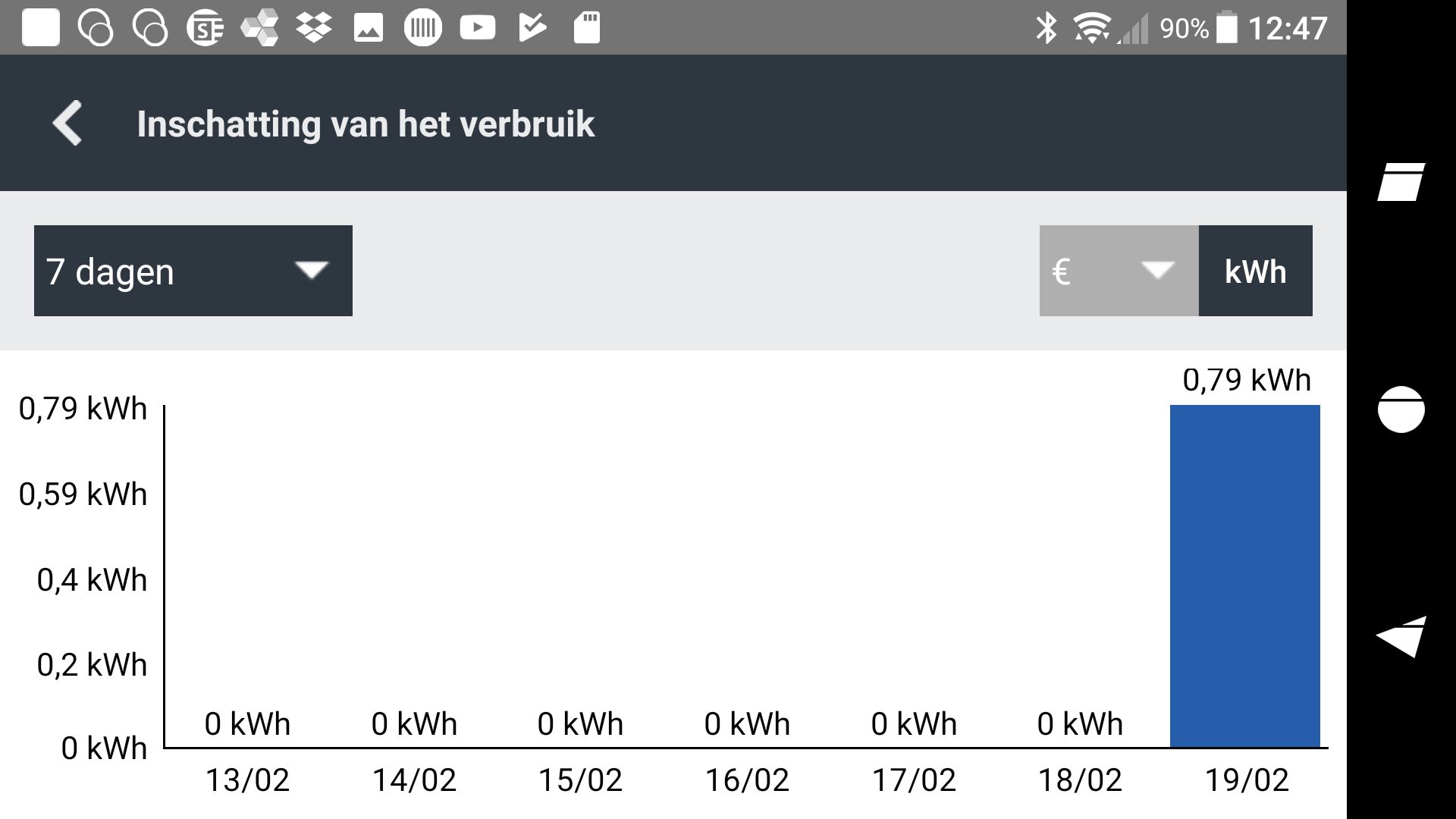Open the euro currency dropdown
This screenshot has width=1456, height=819.
(x=1118, y=271)
